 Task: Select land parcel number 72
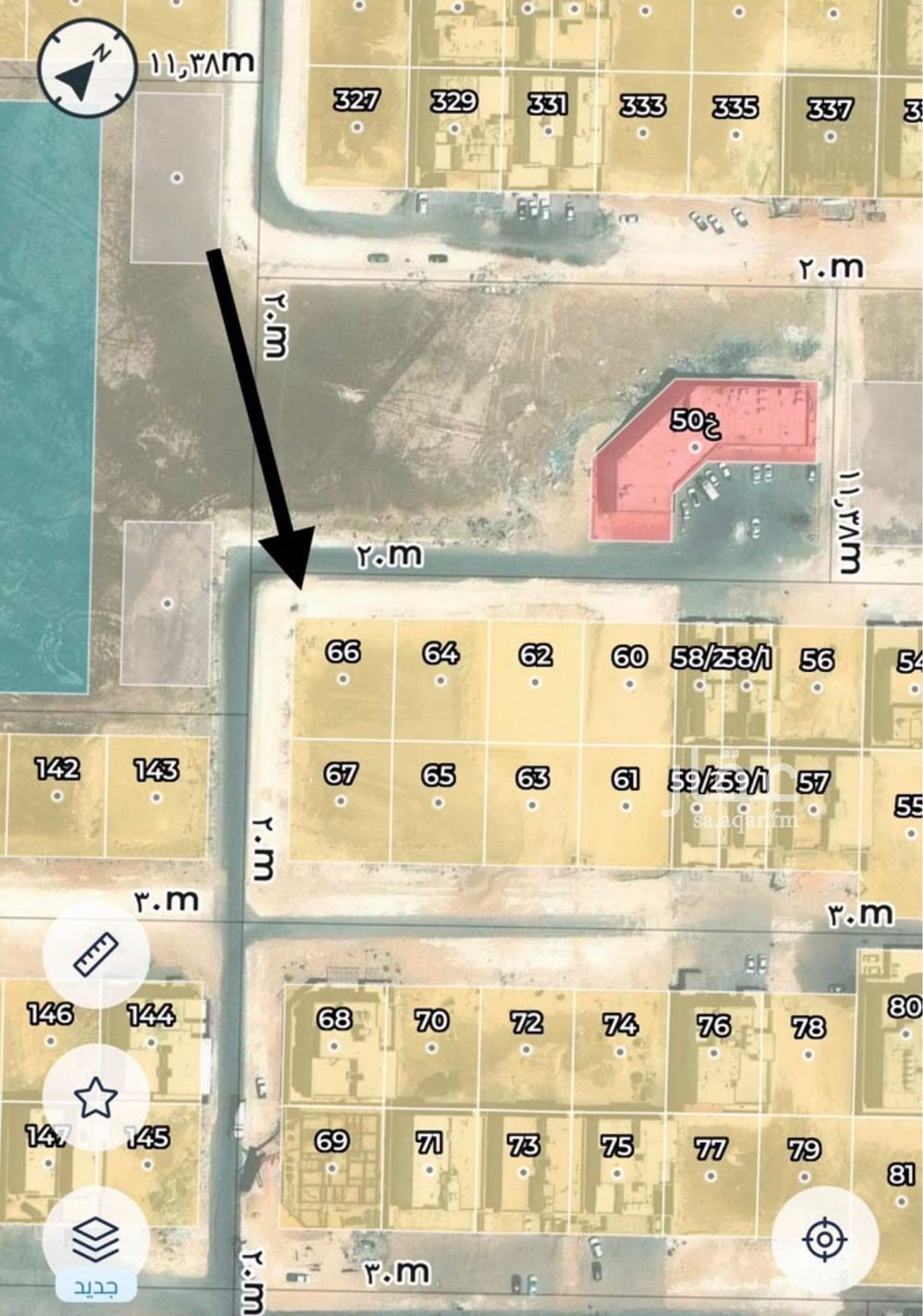pos(527,1049)
